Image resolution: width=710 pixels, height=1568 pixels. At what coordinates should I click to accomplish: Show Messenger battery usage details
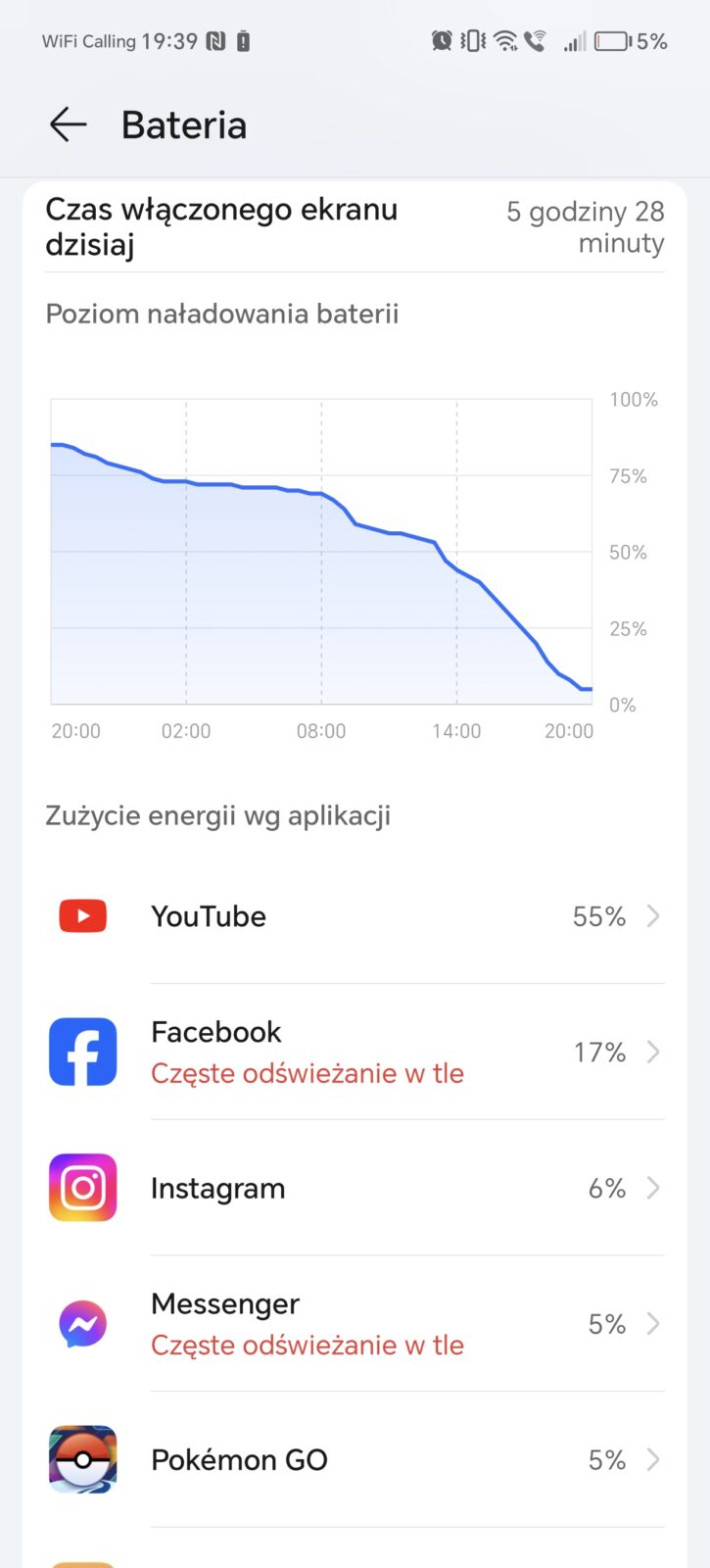pos(355,1324)
